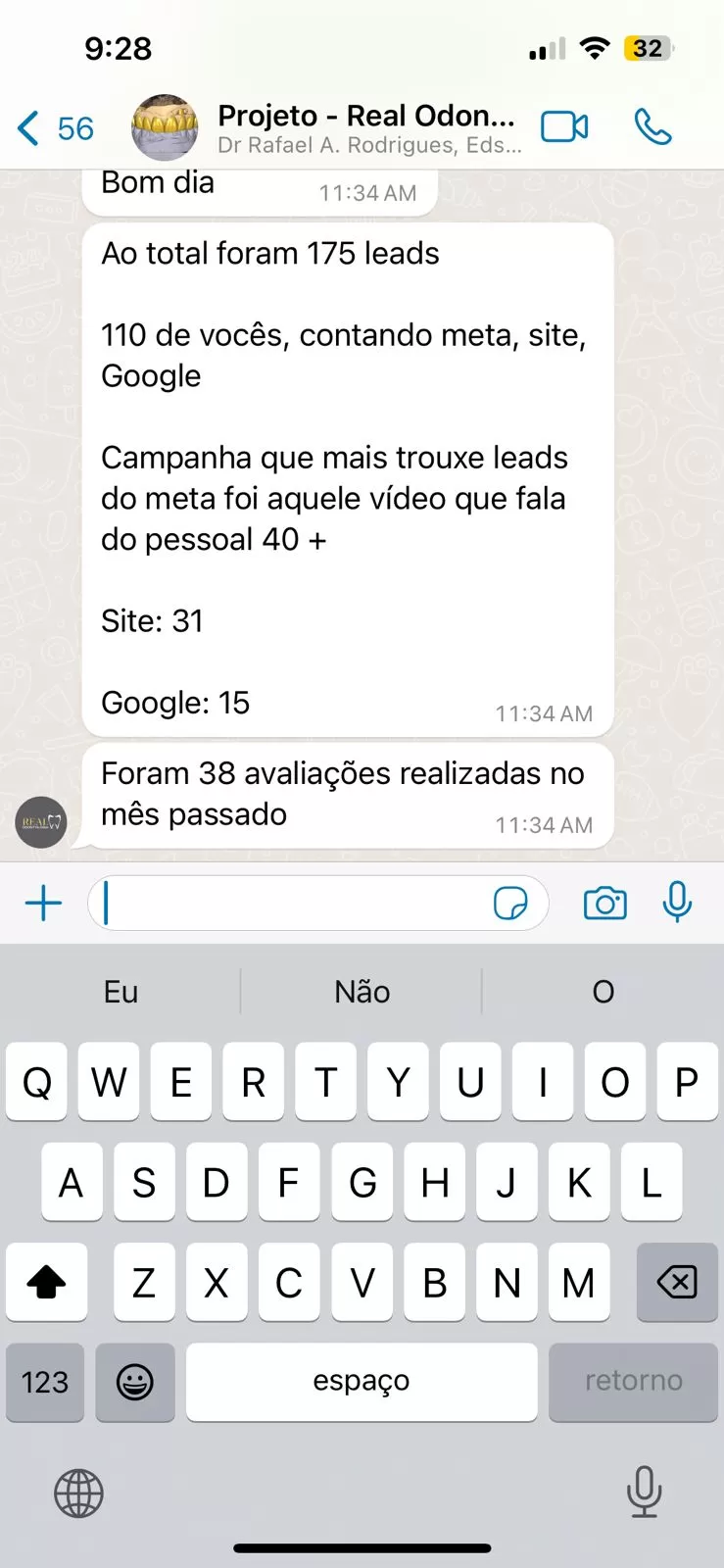Open the attachment plus menu
This screenshot has width=724, height=1568.
coord(43,903)
